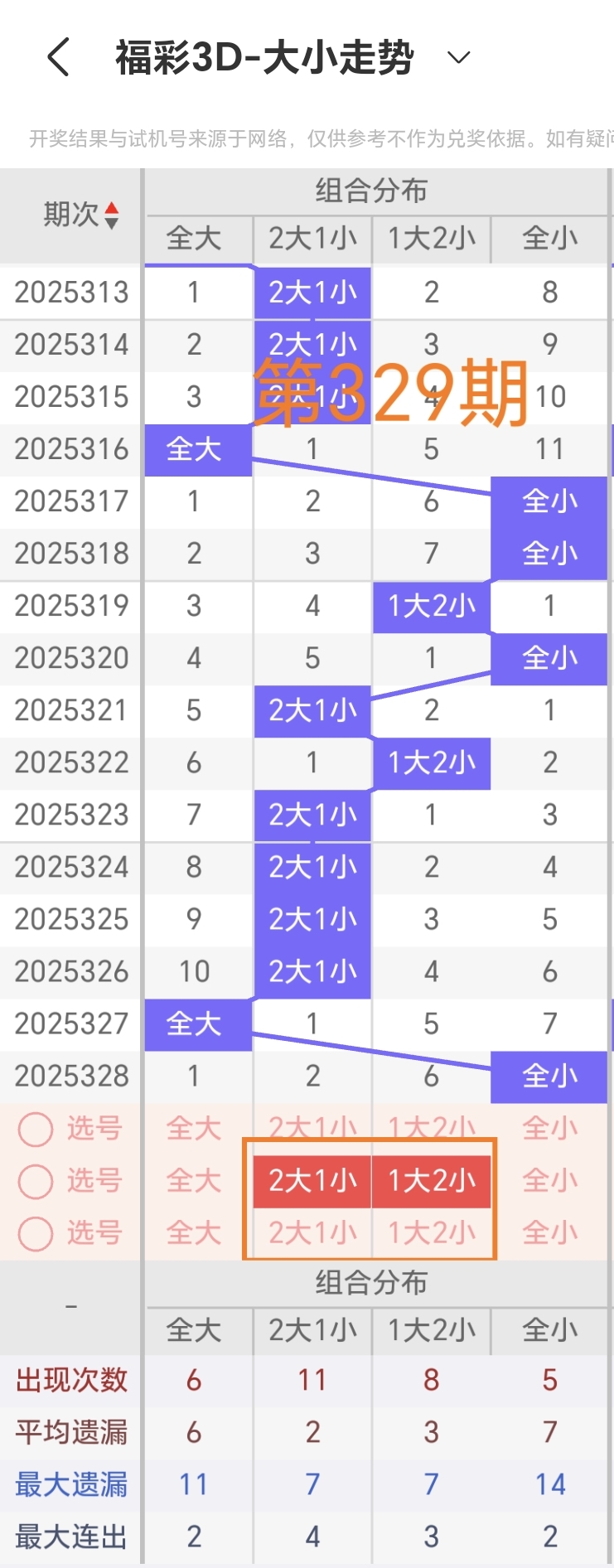Select the 2大1小 column header
The width and height of the screenshot is (614, 1568).
point(312,240)
